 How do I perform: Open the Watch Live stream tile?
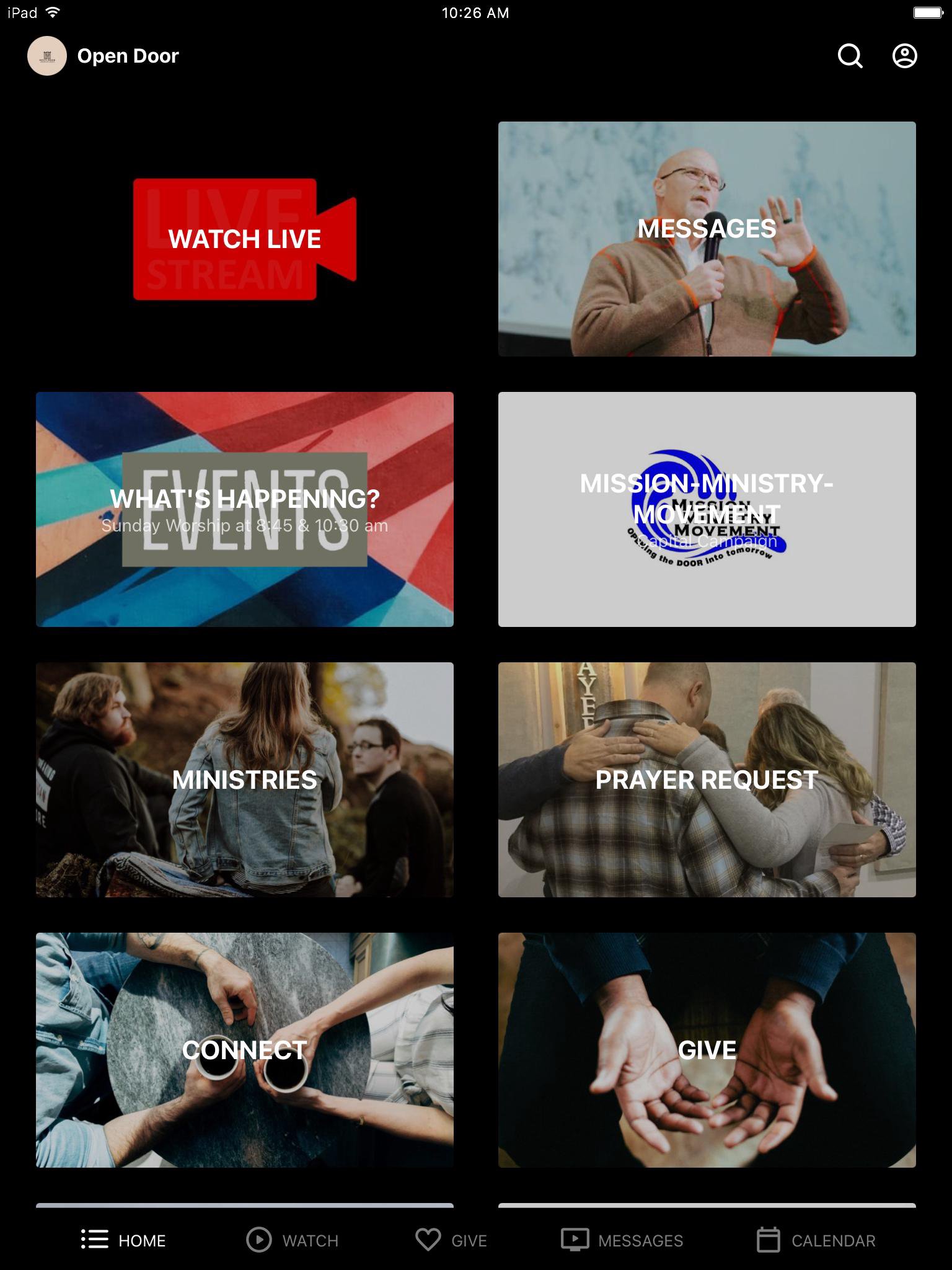[x=245, y=239]
